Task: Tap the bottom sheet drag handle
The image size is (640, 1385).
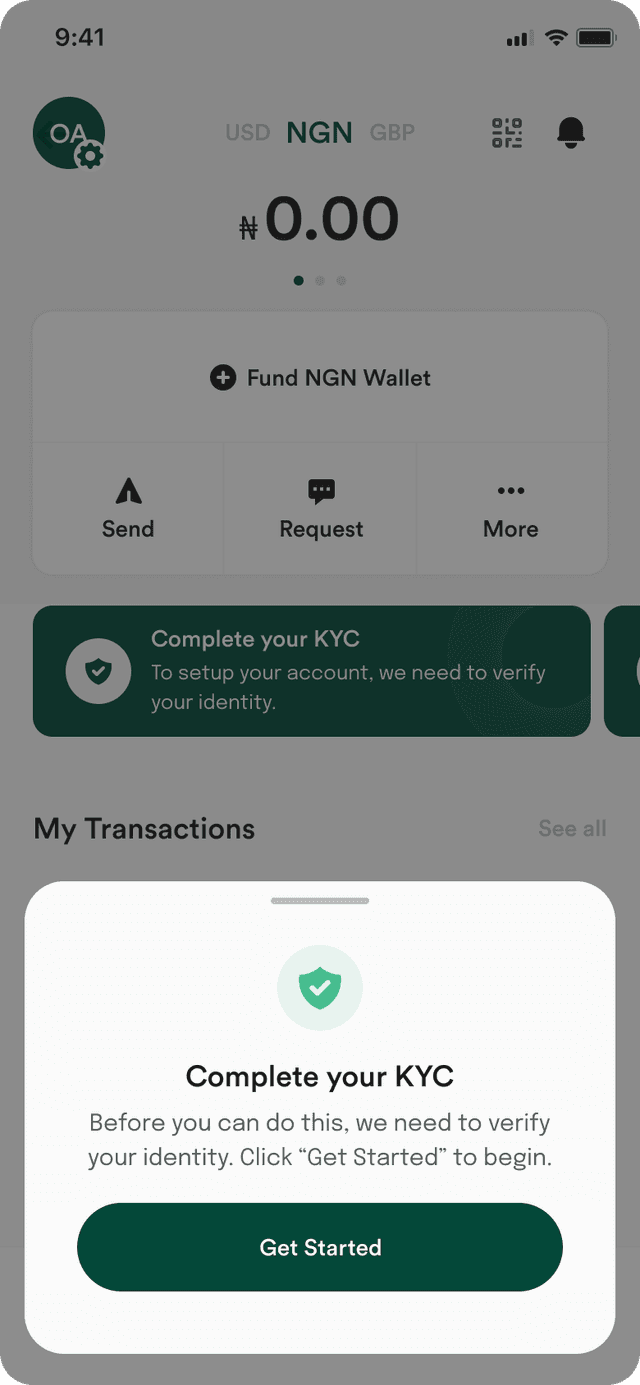Action: point(320,901)
